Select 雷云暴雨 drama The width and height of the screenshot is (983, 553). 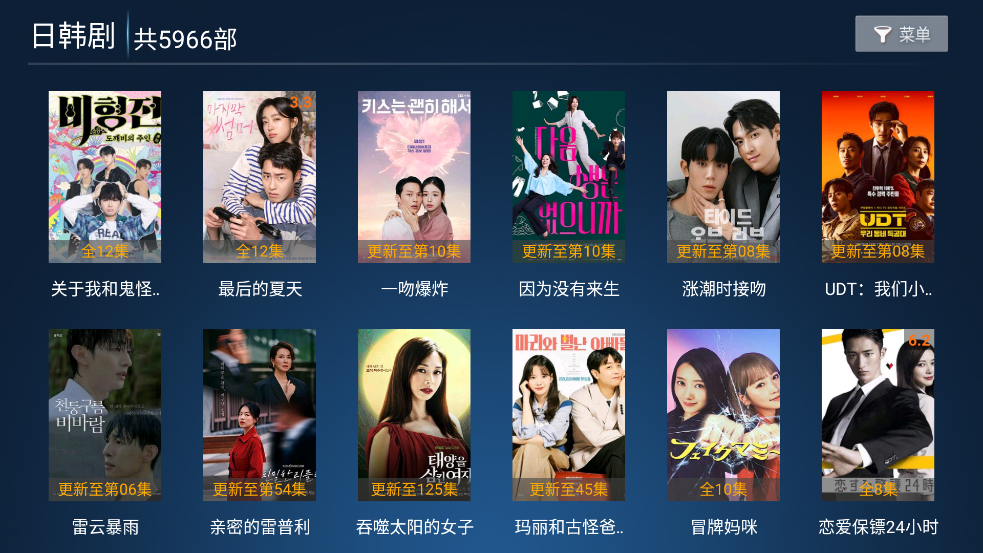(105, 415)
